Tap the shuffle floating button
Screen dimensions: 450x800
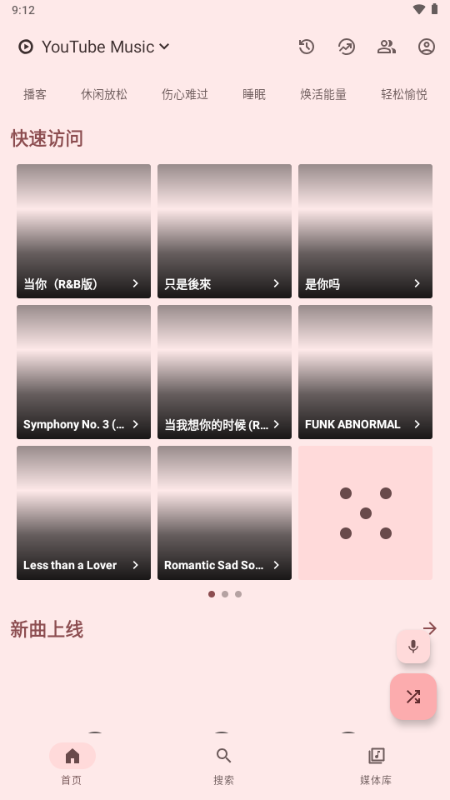(413, 696)
